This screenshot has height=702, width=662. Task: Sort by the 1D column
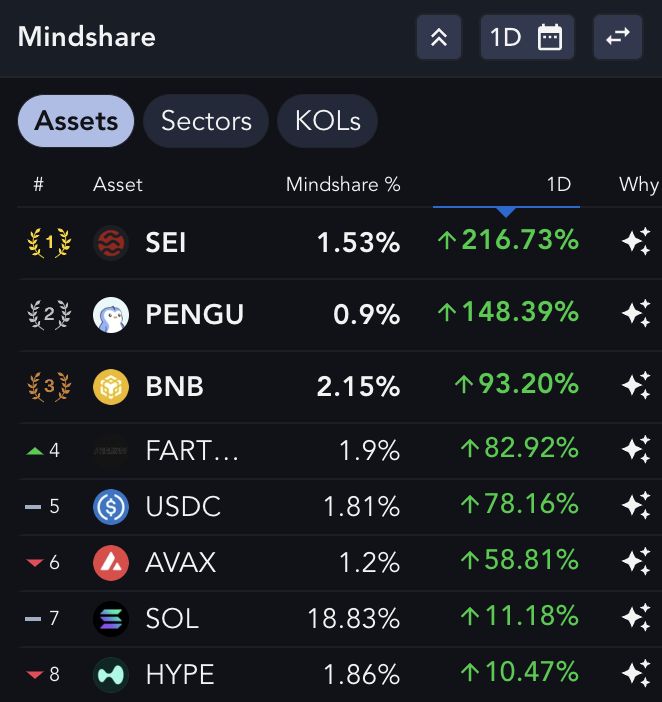tap(557, 184)
